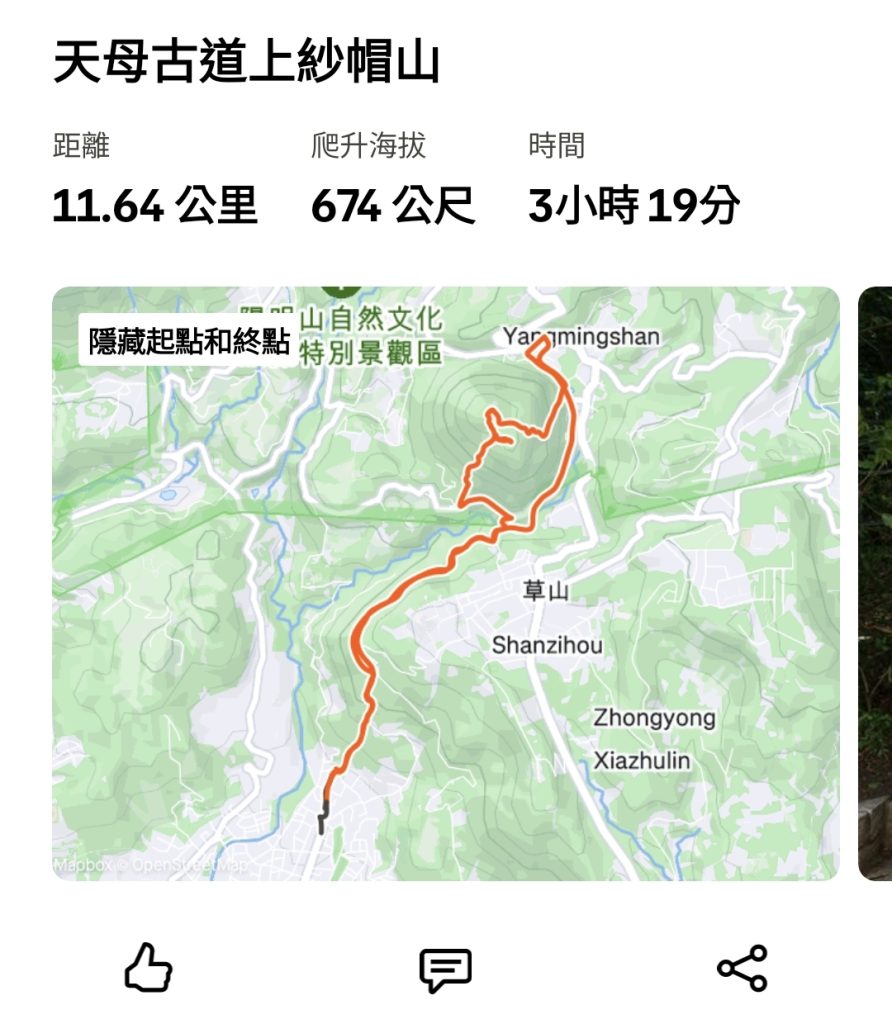
Task: Open the activity title 天母古道上紗帽山
Action: coord(246,63)
